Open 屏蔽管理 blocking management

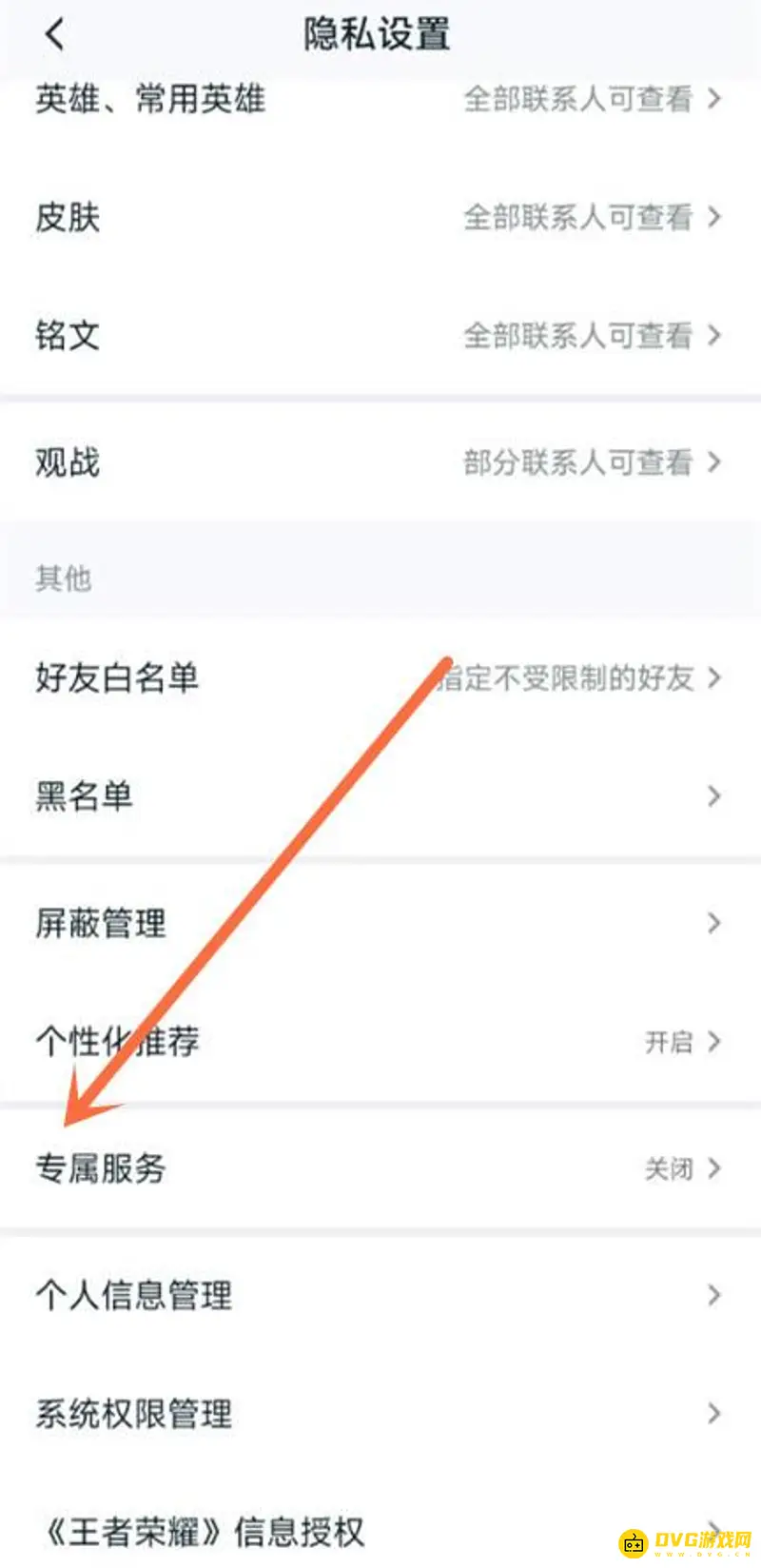(380, 923)
